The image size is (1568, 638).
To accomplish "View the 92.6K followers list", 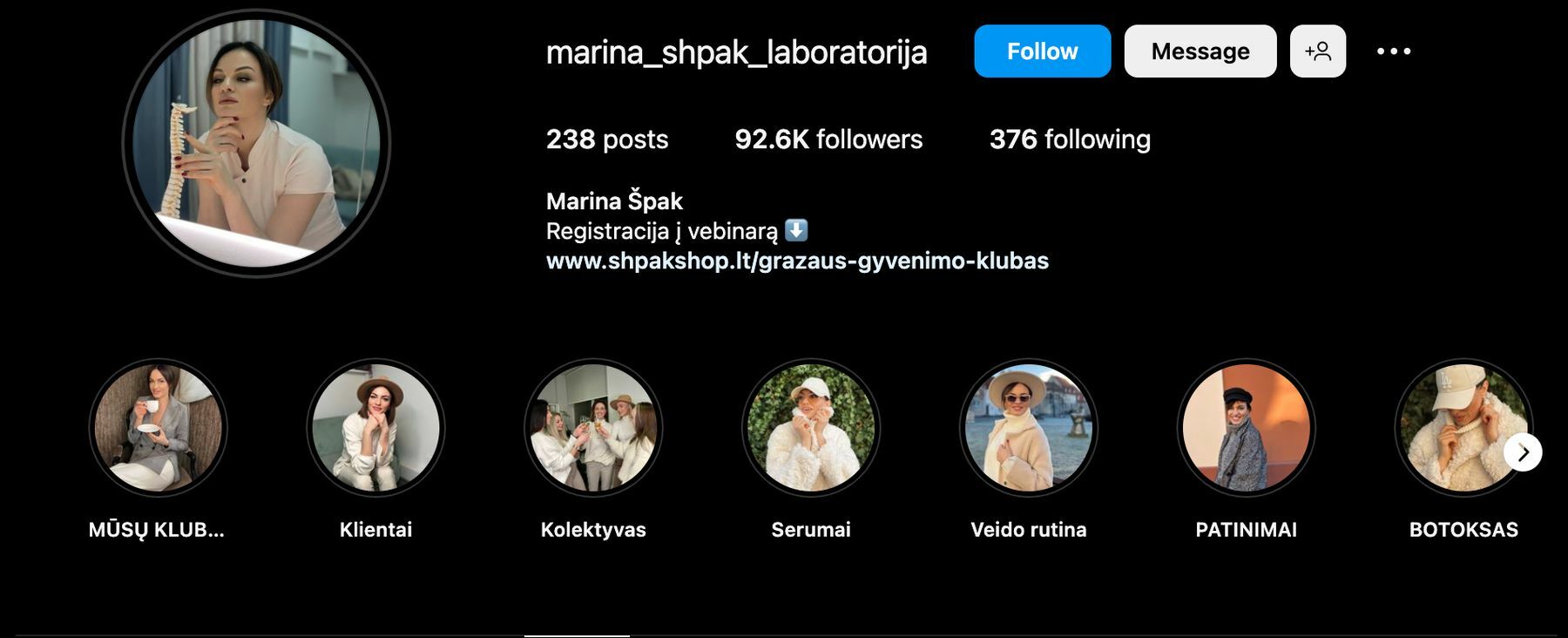I will (828, 139).
